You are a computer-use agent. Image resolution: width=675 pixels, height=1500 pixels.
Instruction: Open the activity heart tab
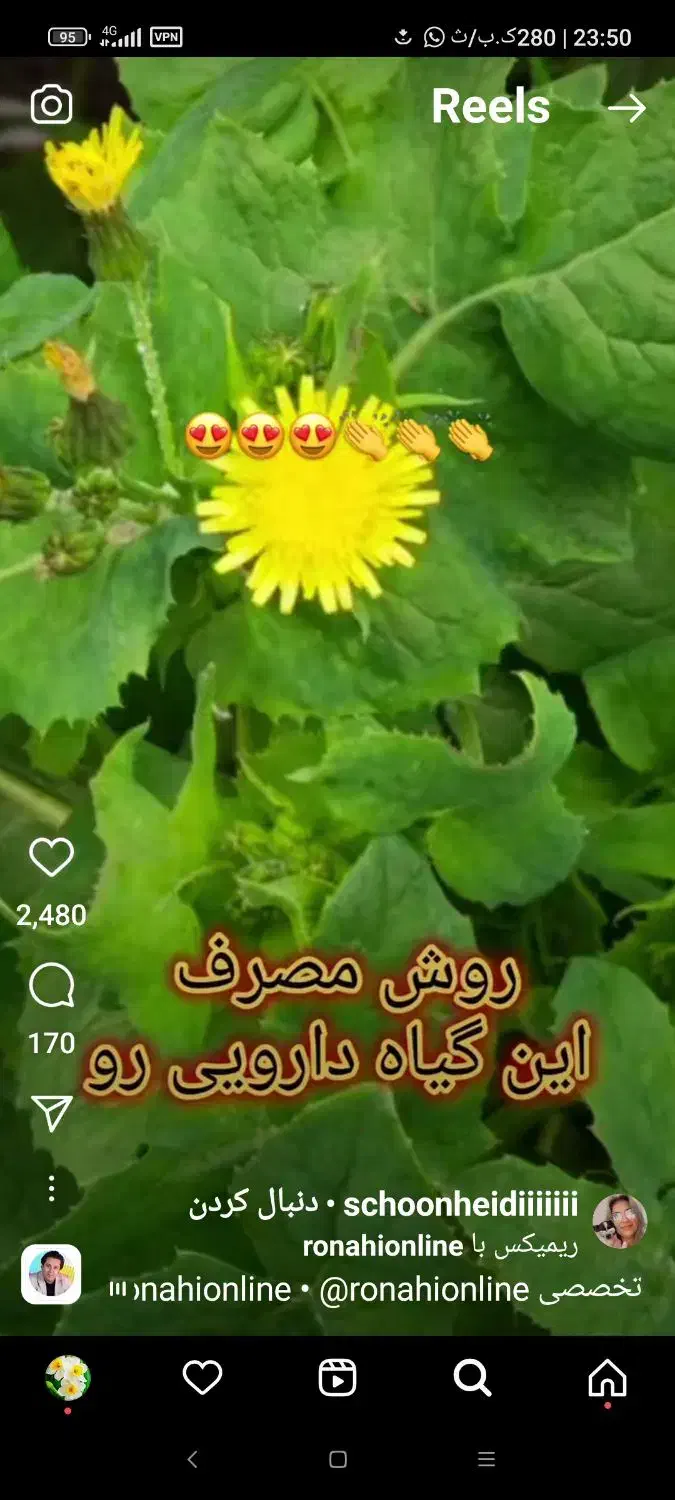tap(202, 1378)
